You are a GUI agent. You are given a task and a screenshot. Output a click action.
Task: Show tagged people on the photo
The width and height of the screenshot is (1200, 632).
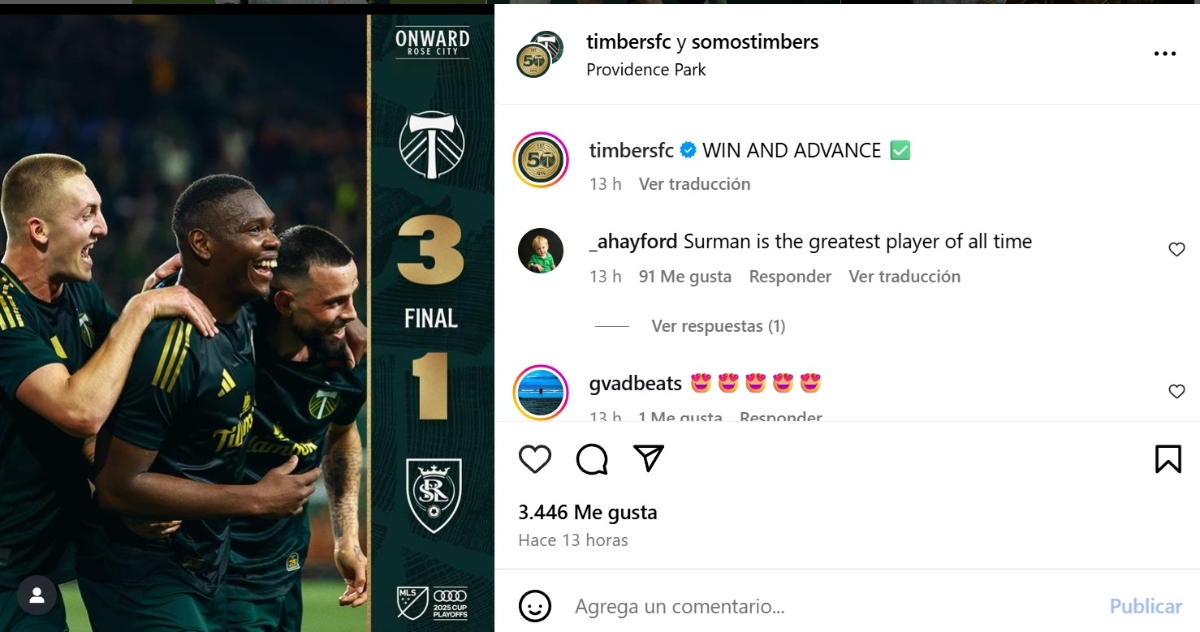point(37,595)
